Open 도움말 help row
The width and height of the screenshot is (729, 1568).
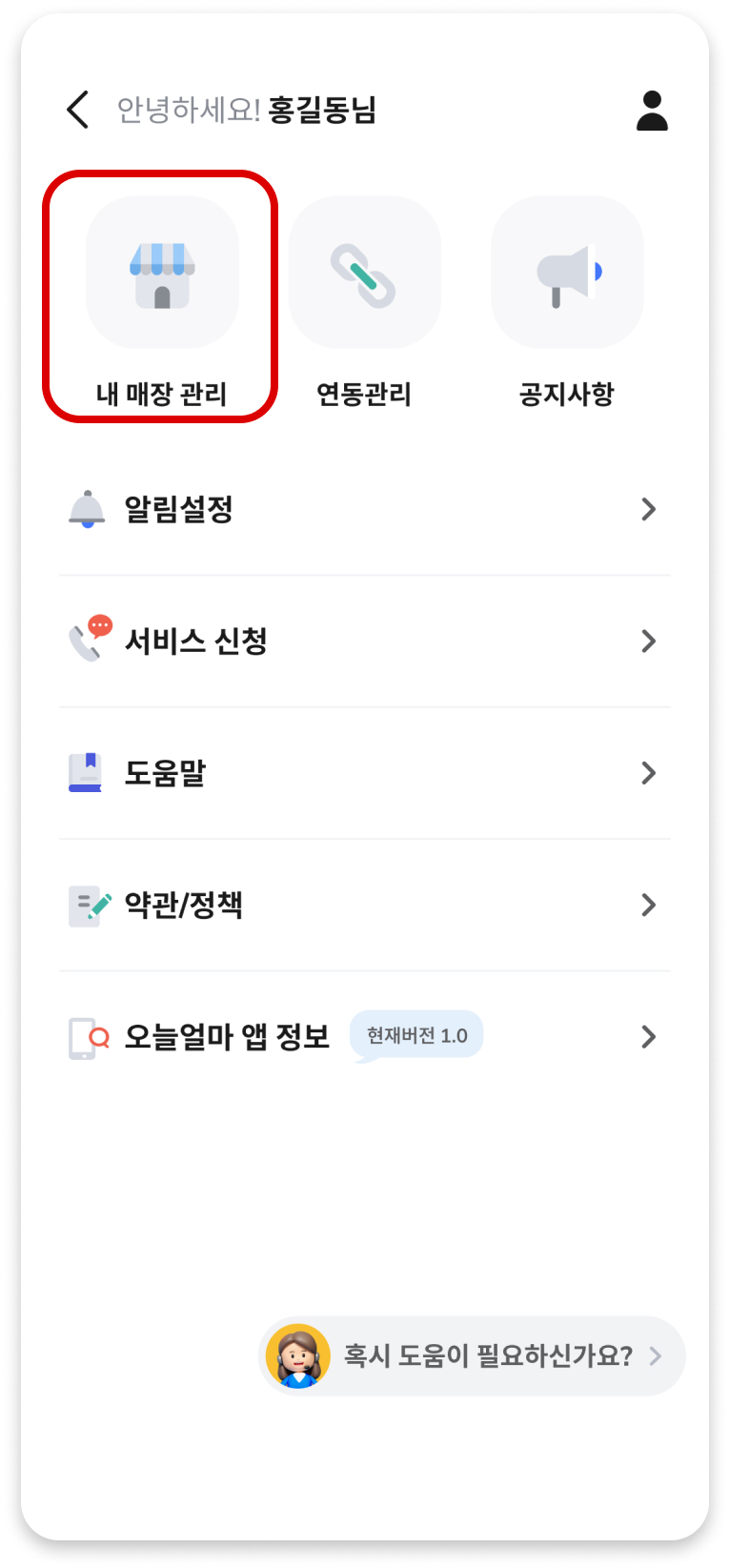[364, 773]
